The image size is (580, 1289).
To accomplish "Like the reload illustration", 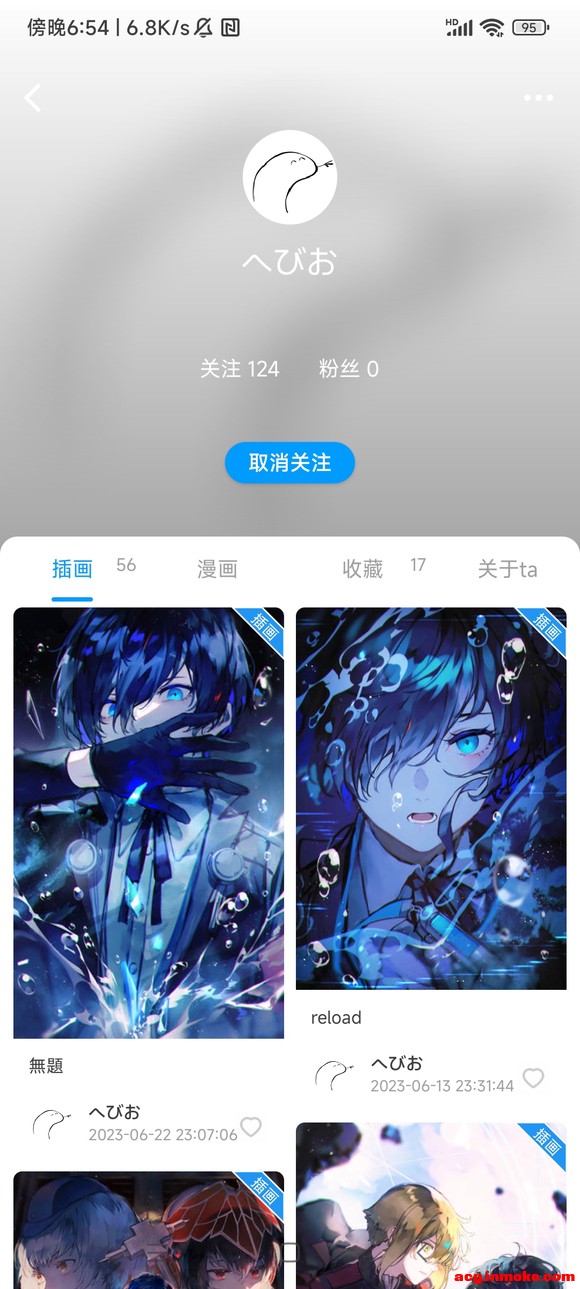I will (534, 1078).
